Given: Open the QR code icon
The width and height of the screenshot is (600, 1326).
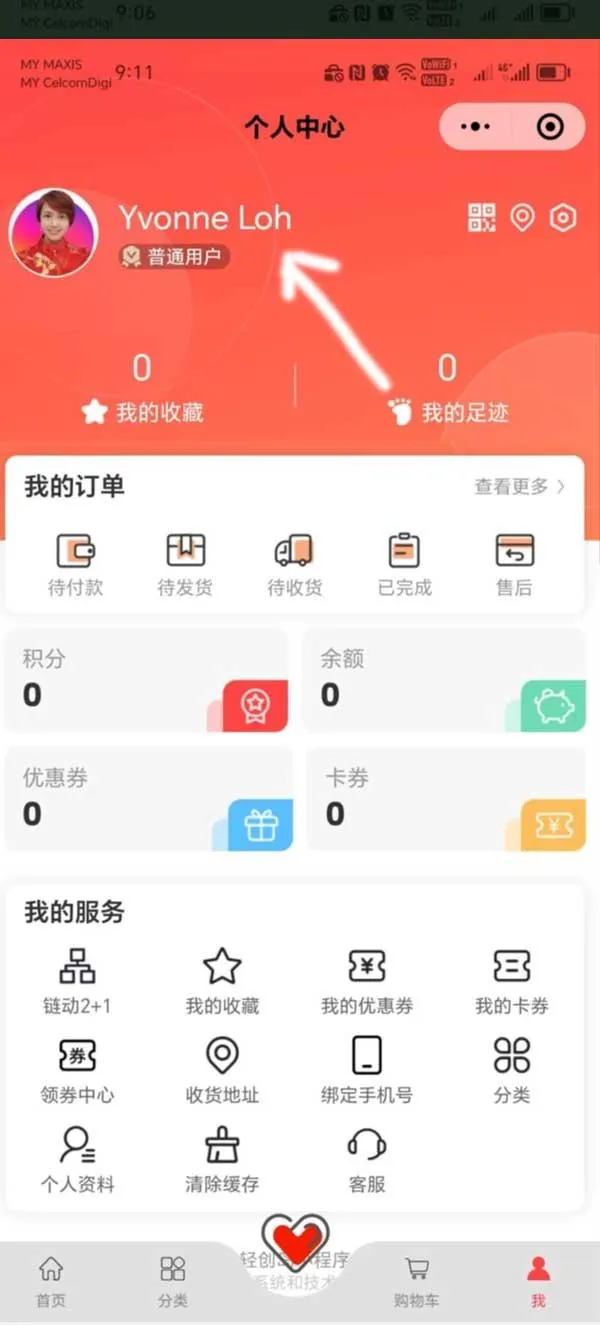Looking at the screenshot, I should point(482,217).
